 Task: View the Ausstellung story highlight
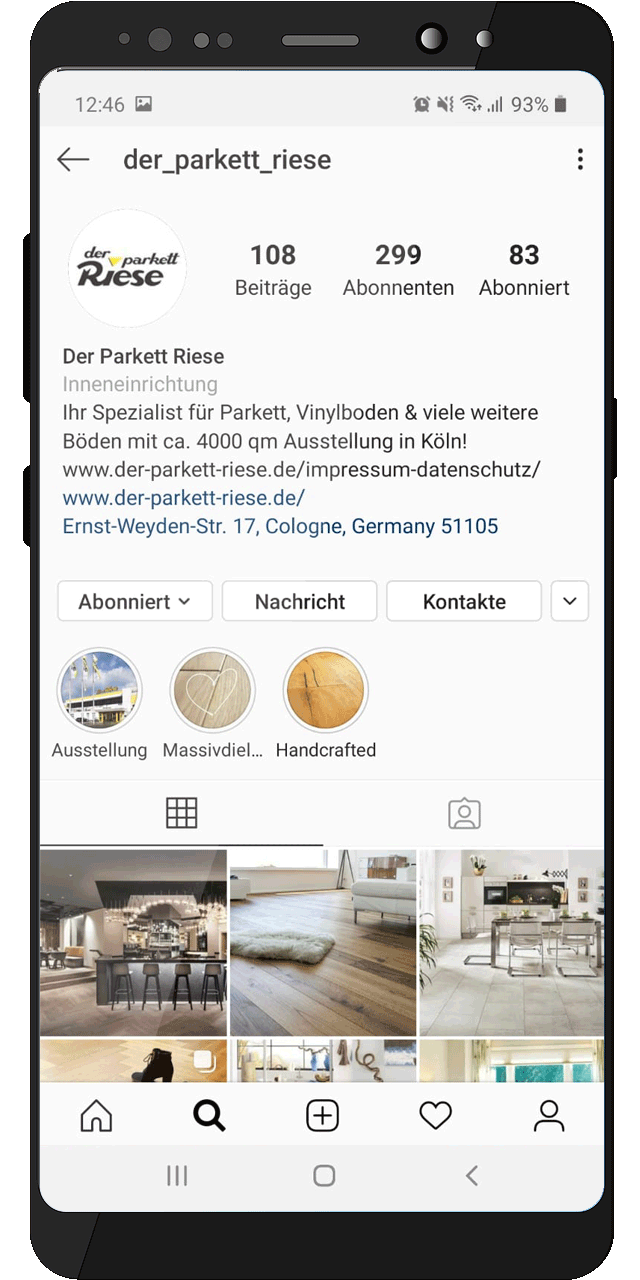[100, 691]
